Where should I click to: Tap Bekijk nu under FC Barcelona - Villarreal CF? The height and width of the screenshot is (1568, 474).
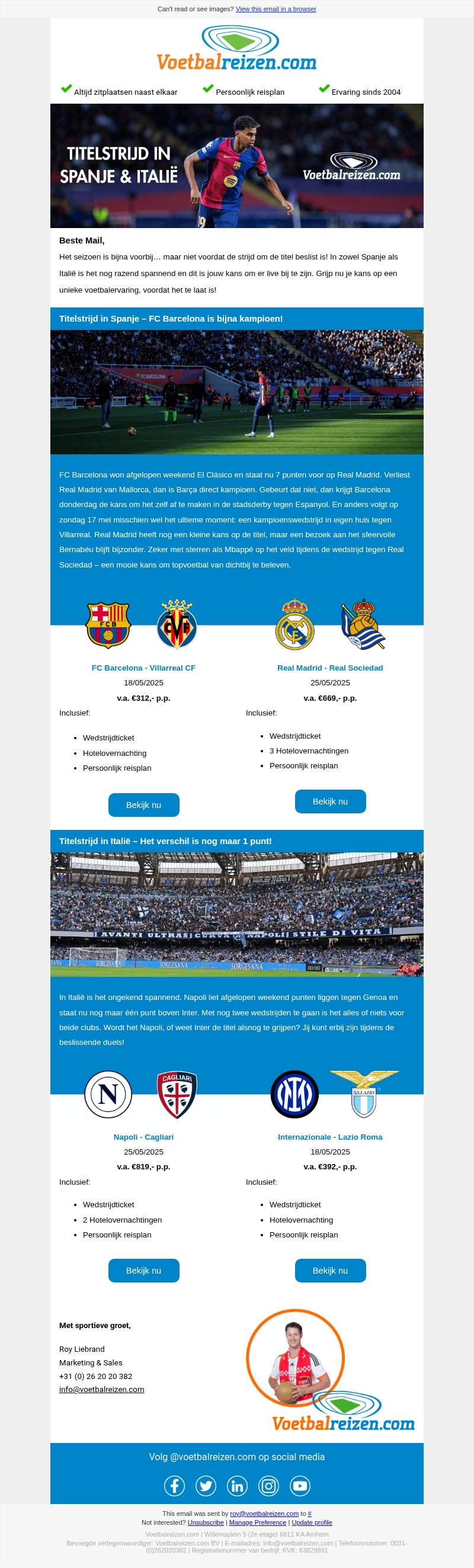pyautogui.click(x=143, y=804)
